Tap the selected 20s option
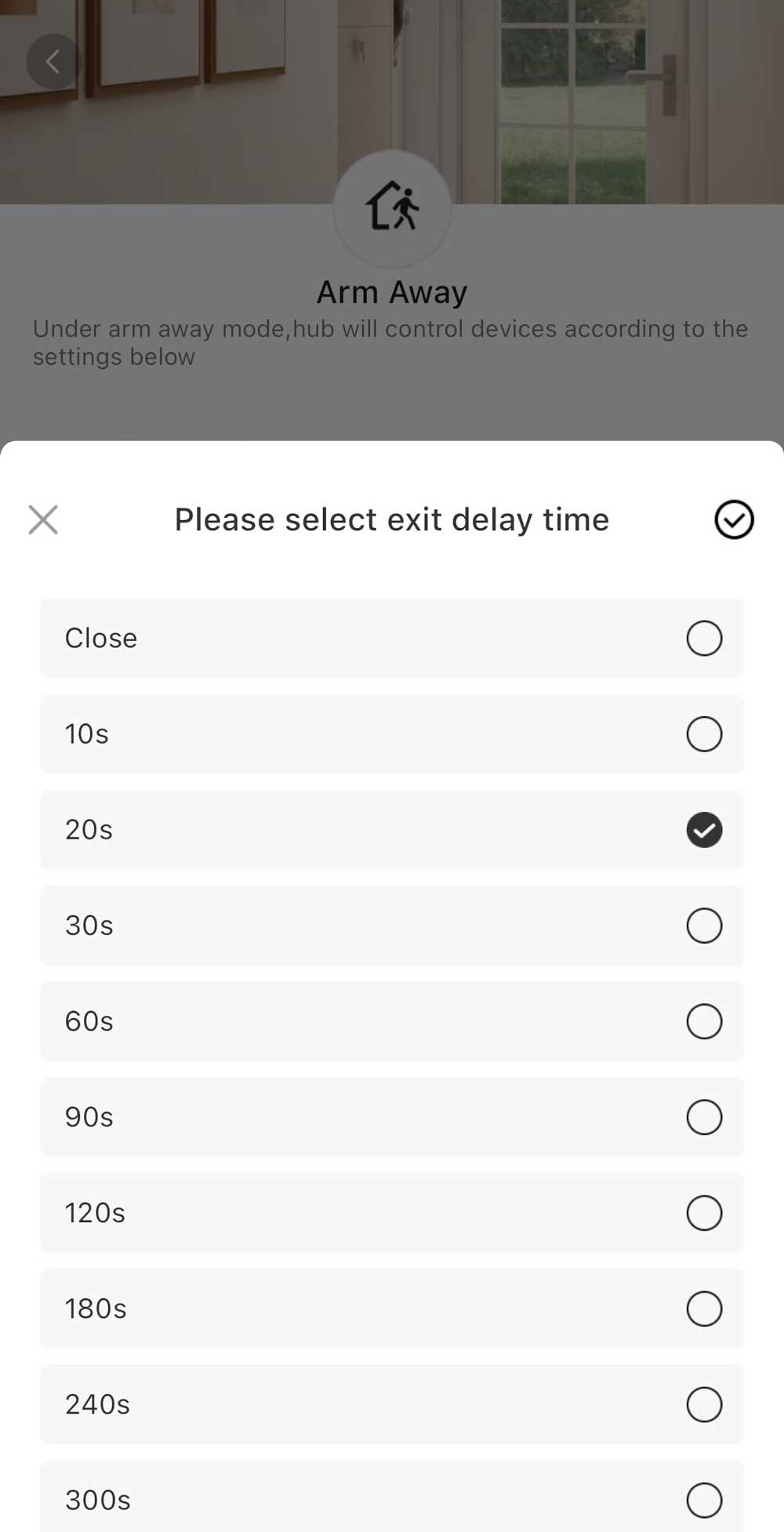Image resolution: width=784 pixels, height=1532 pixels. click(704, 830)
